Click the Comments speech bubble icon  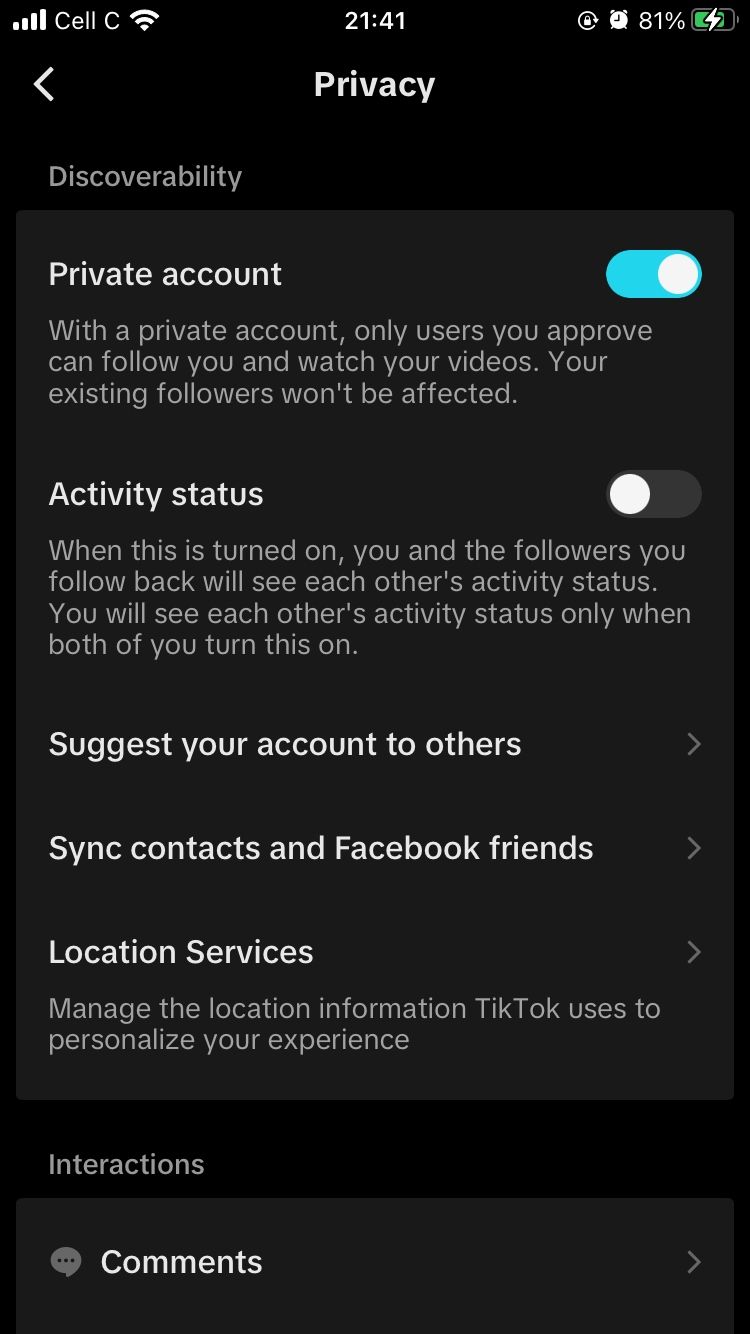(x=65, y=1261)
